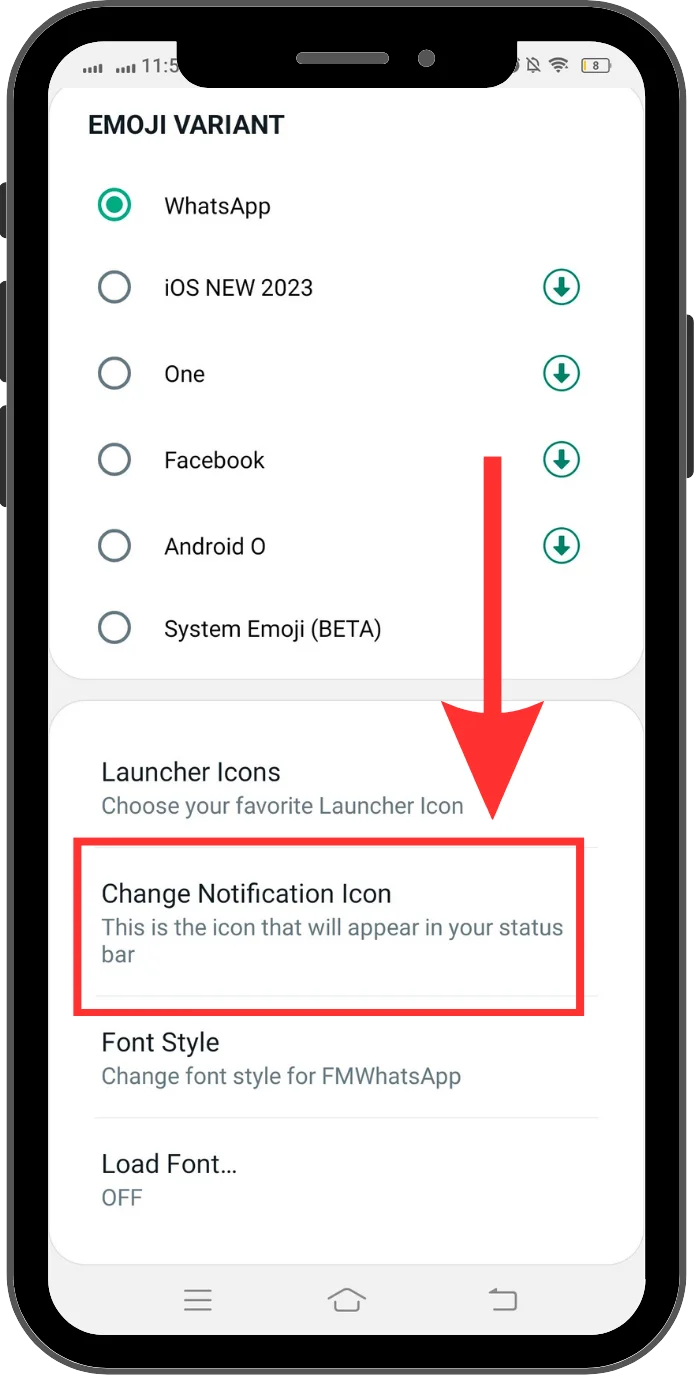Pick the Facebook emoji variant

click(115, 460)
